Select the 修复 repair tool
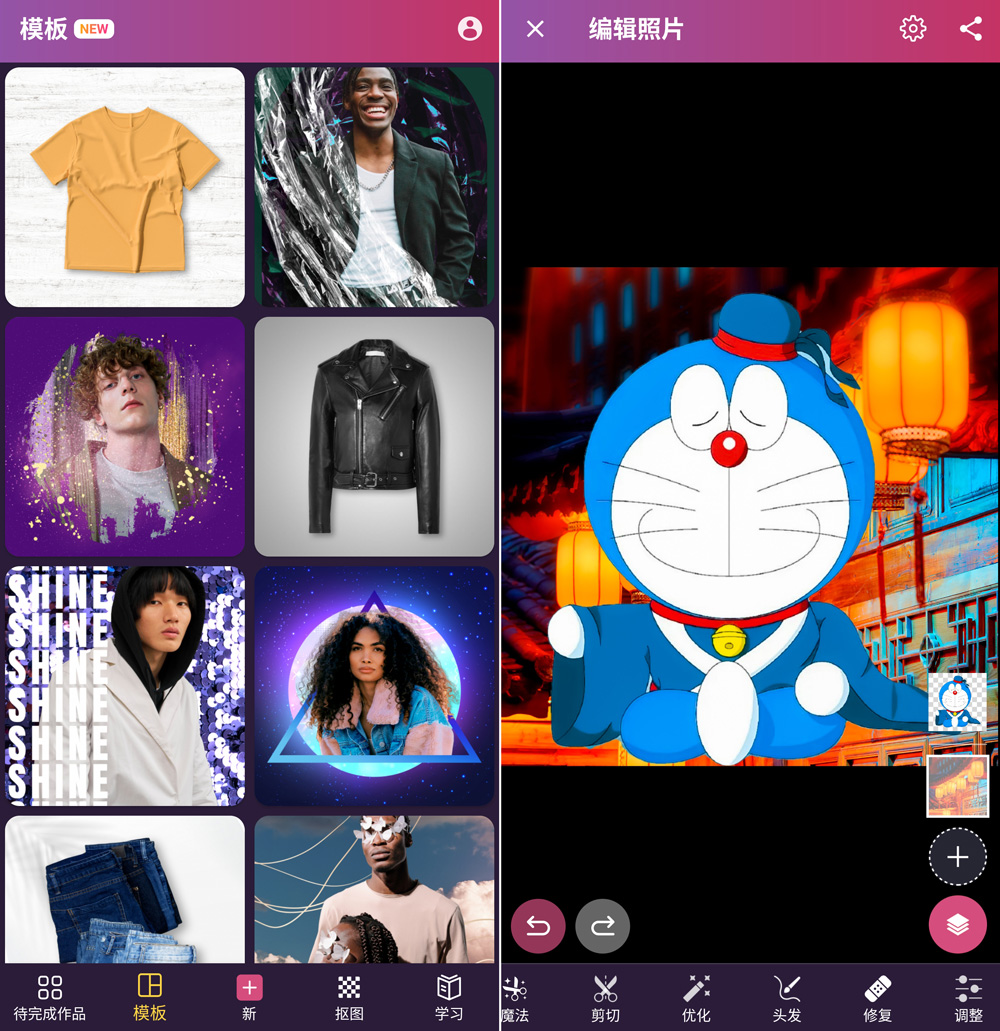The height and width of the screenshot is (1031, 1000). (877, 997)
